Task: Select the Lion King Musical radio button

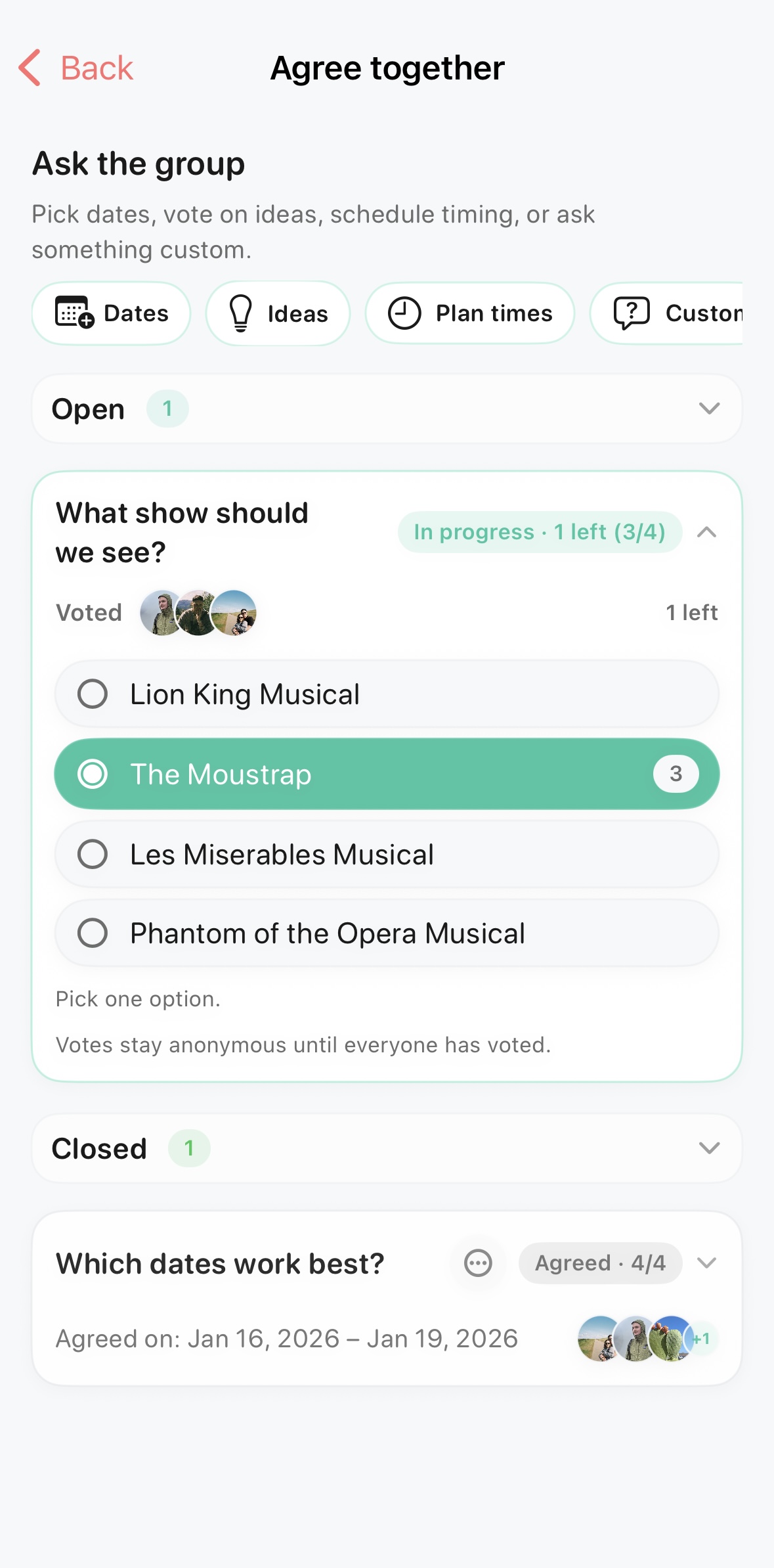Action: click(x=93, y=694)
